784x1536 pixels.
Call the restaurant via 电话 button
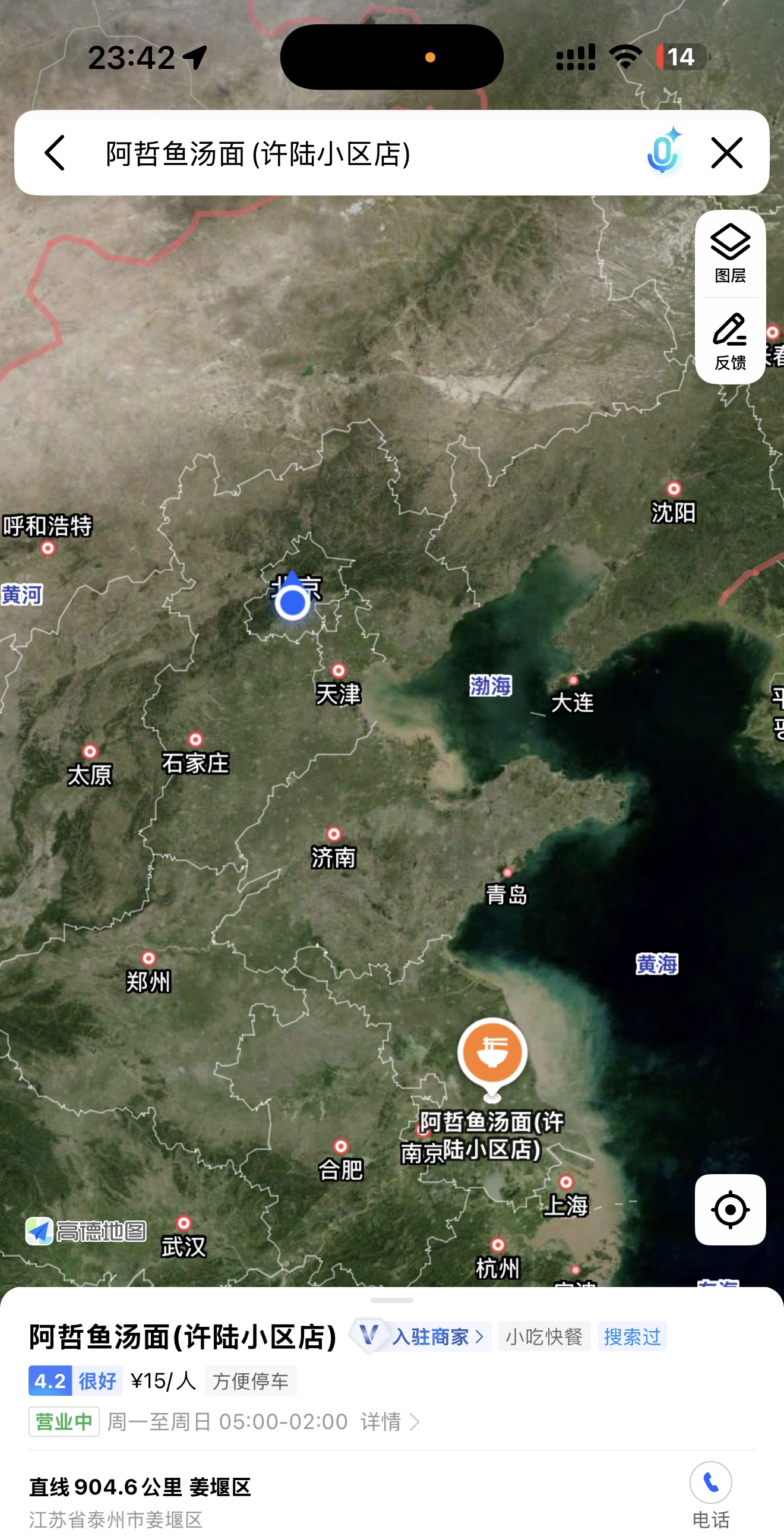(x=711, y=1493)
